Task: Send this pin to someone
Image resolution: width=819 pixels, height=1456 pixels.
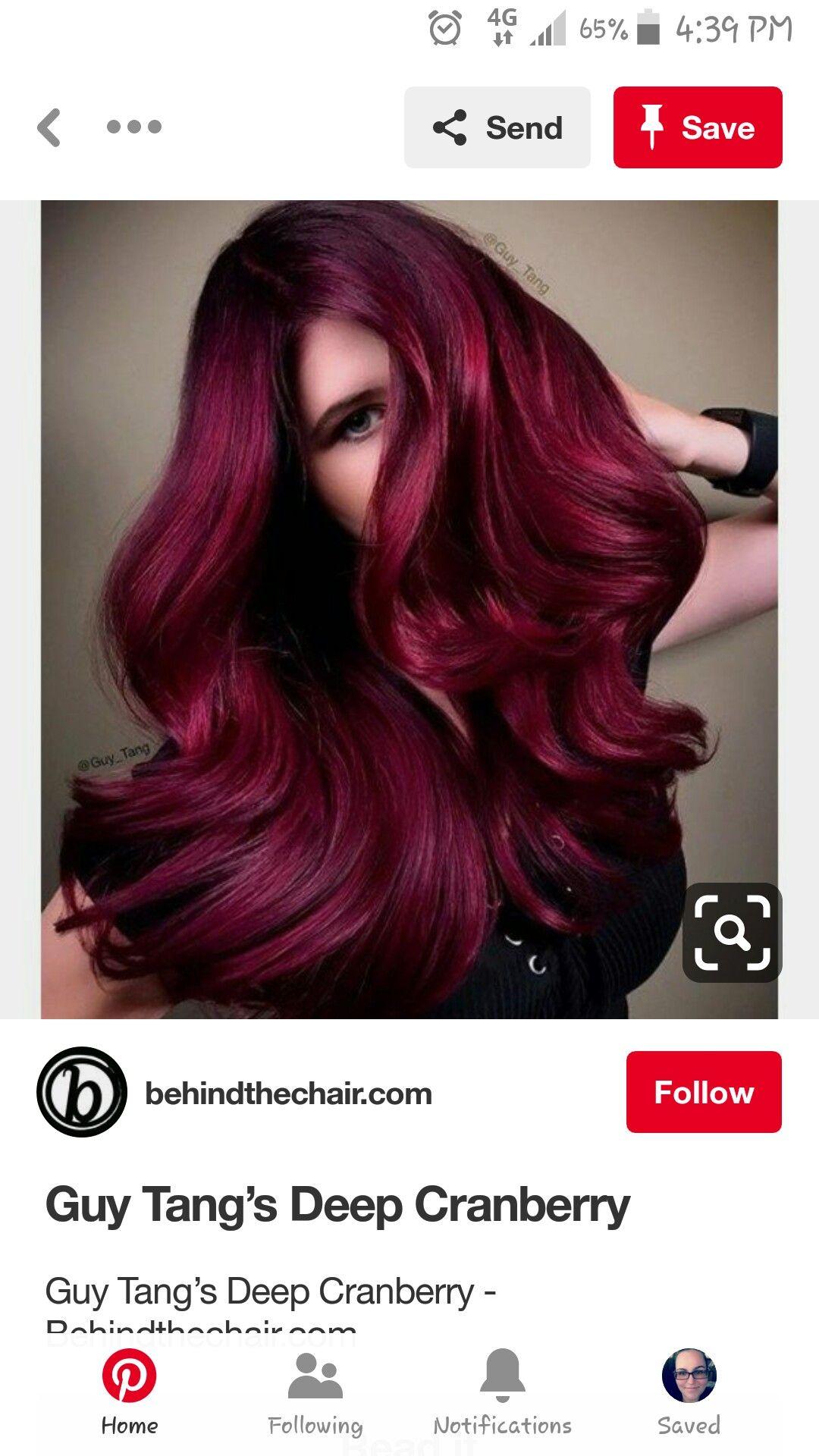Action: (497, 127)
